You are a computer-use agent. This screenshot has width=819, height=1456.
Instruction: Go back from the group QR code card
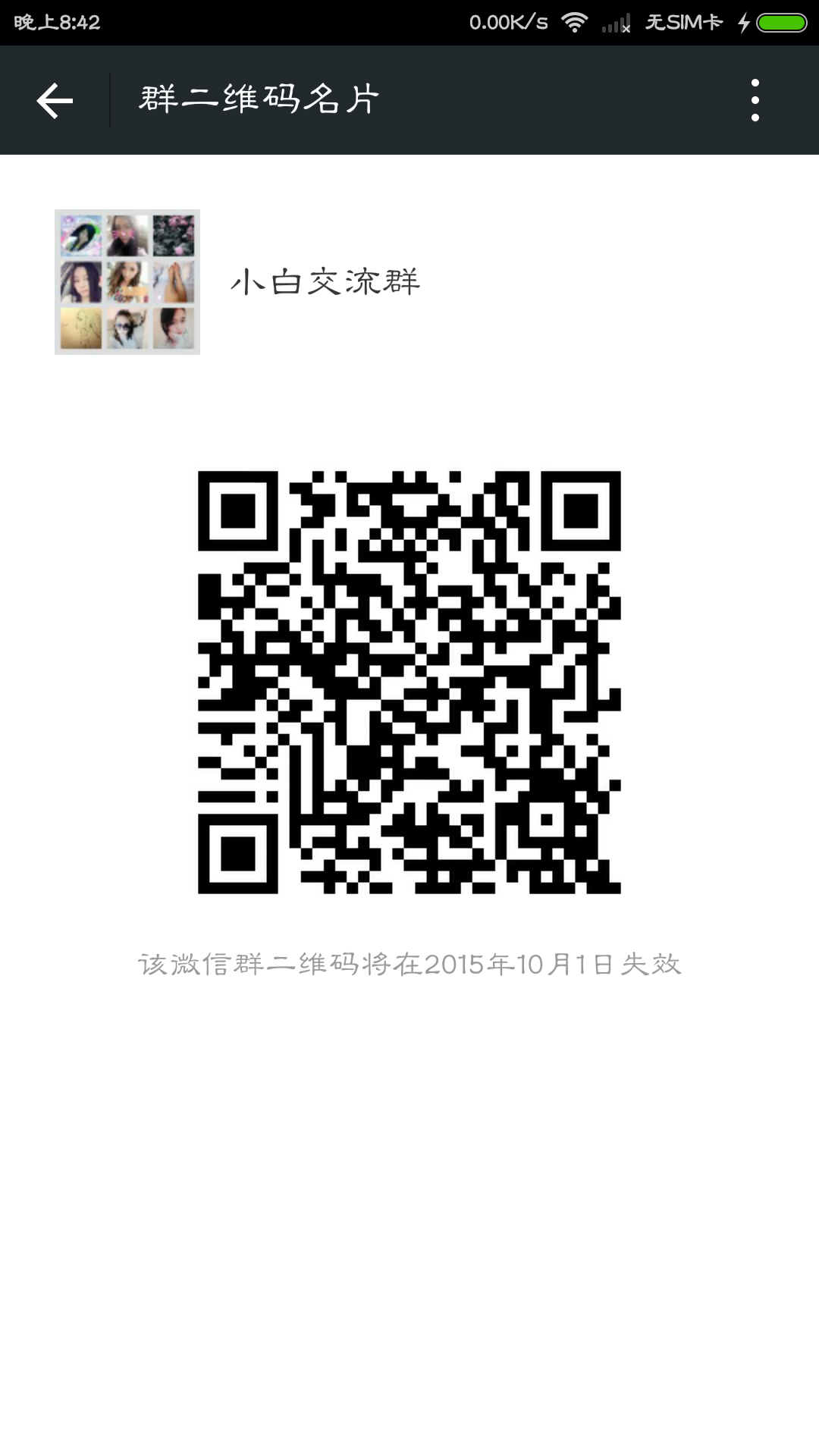coord(55,100)
